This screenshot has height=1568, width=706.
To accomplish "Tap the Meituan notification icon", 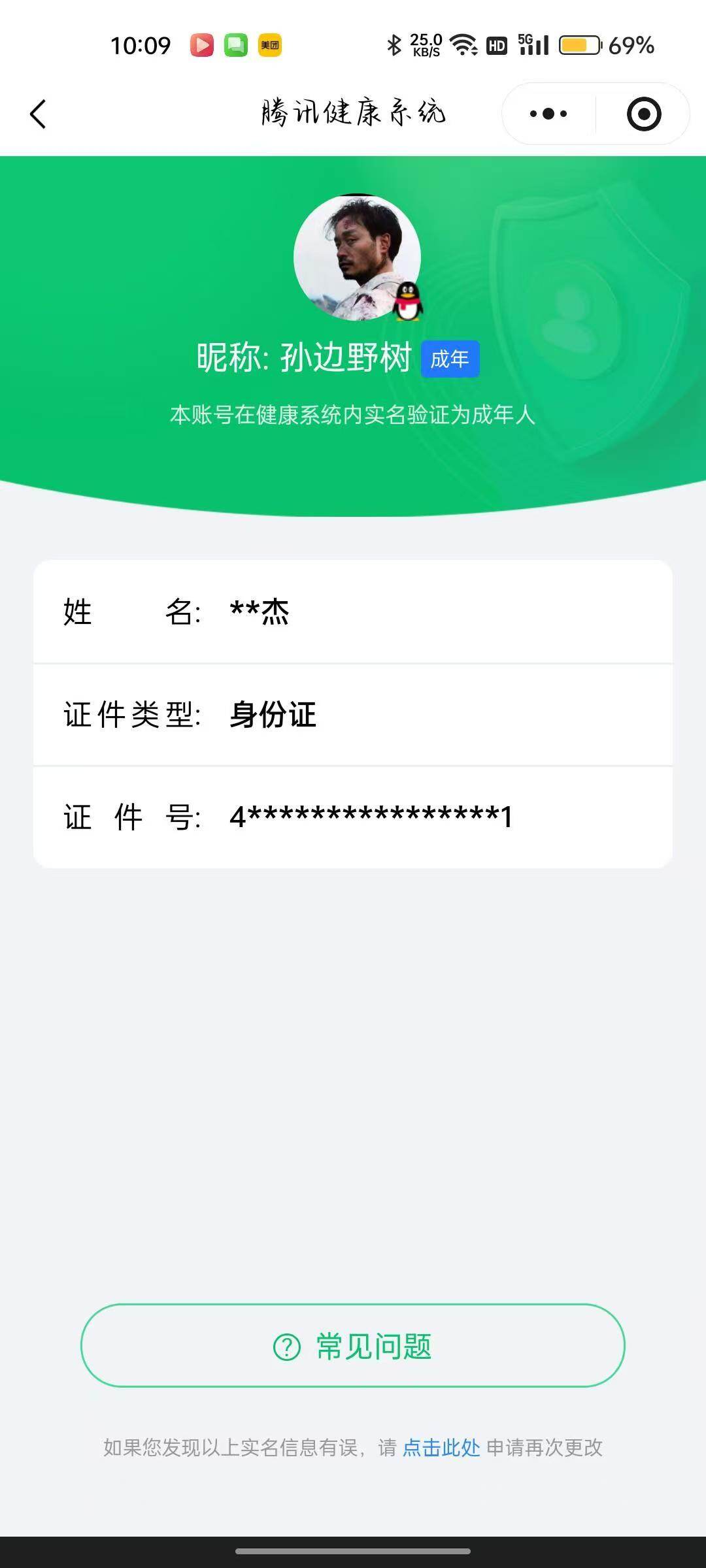I will [271, 44].
